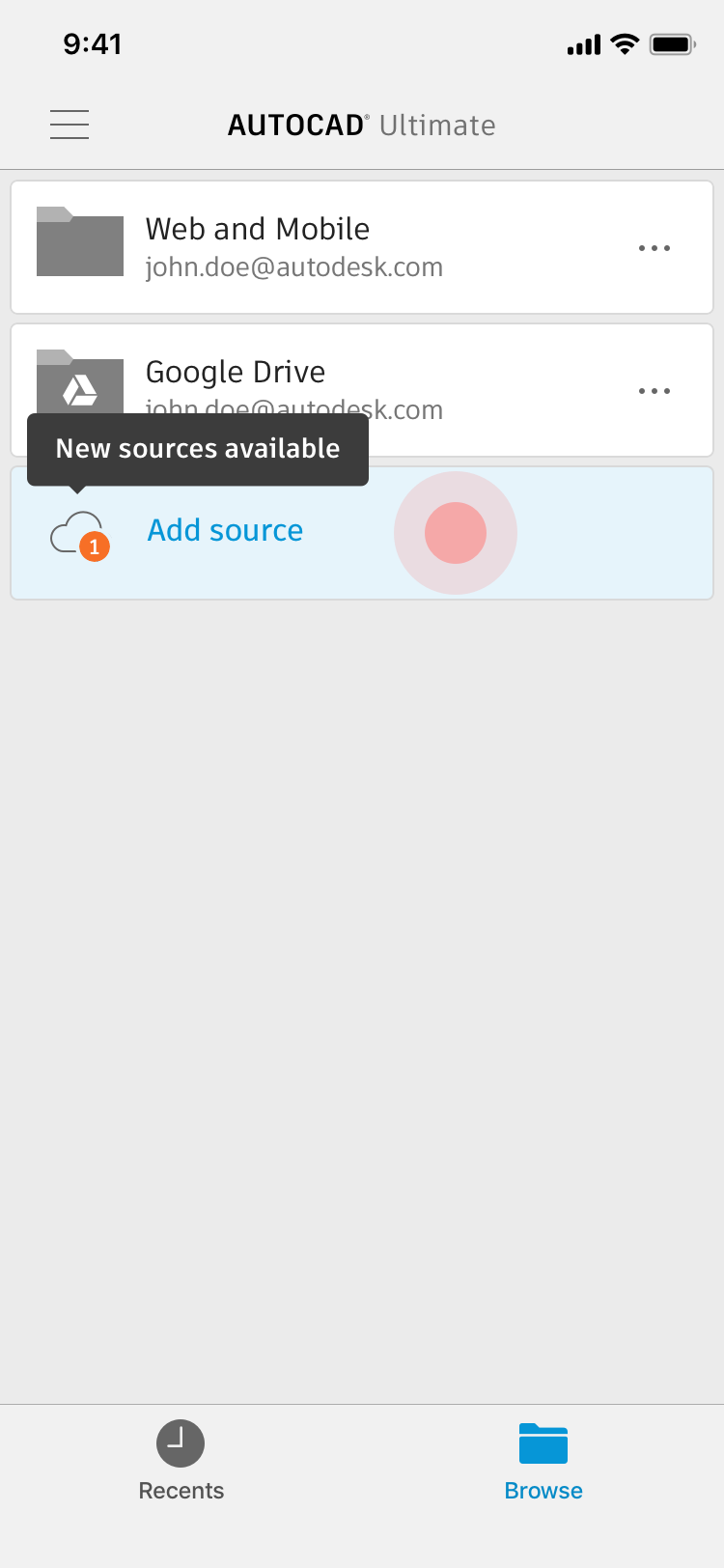Tap Add source
Image resolution: width=724 pixels, height=1568 pixels.
tap(362, 533)
